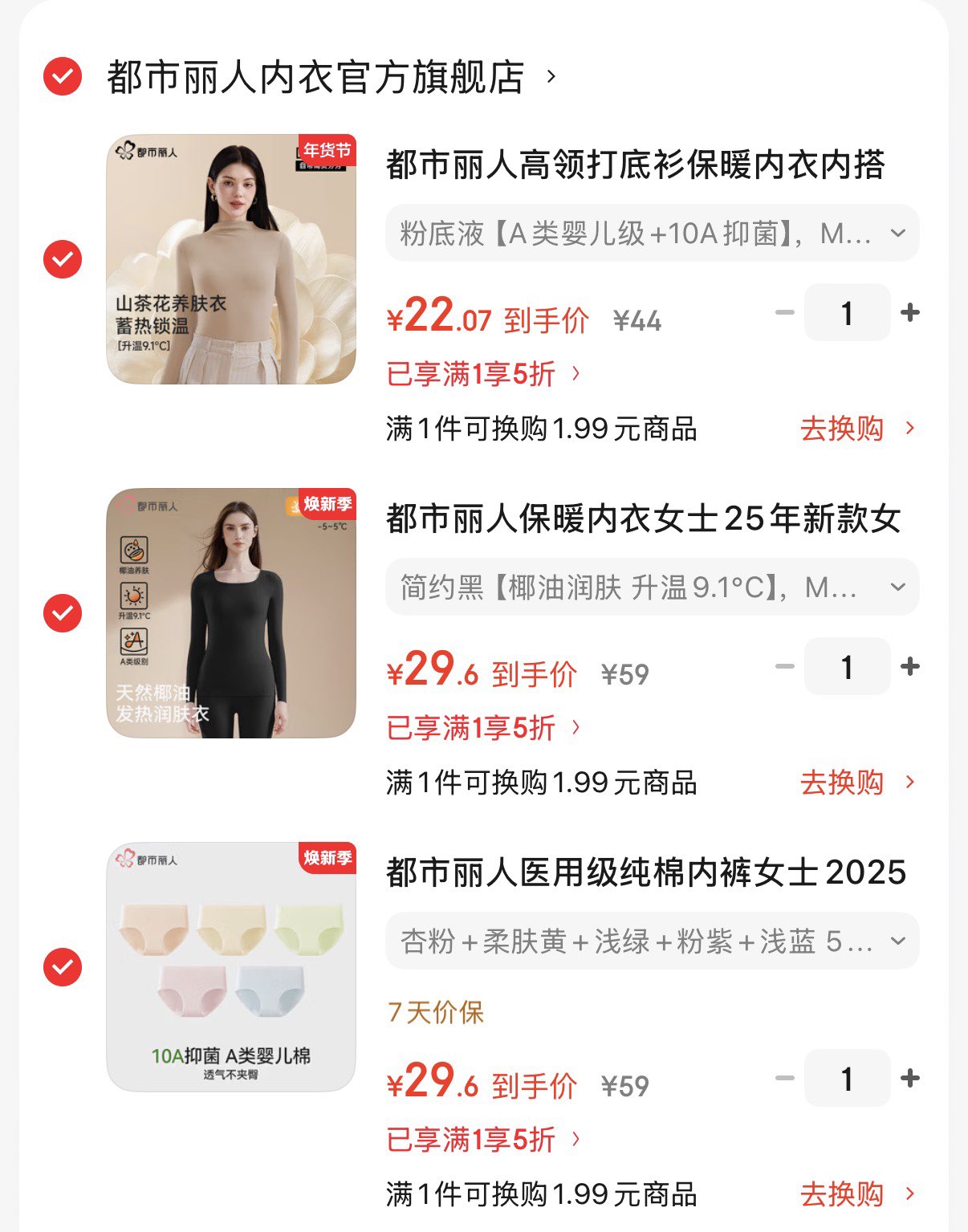
Task: Increase quantity of 医用级纯棉内裤
Action: coord(910,1078)
